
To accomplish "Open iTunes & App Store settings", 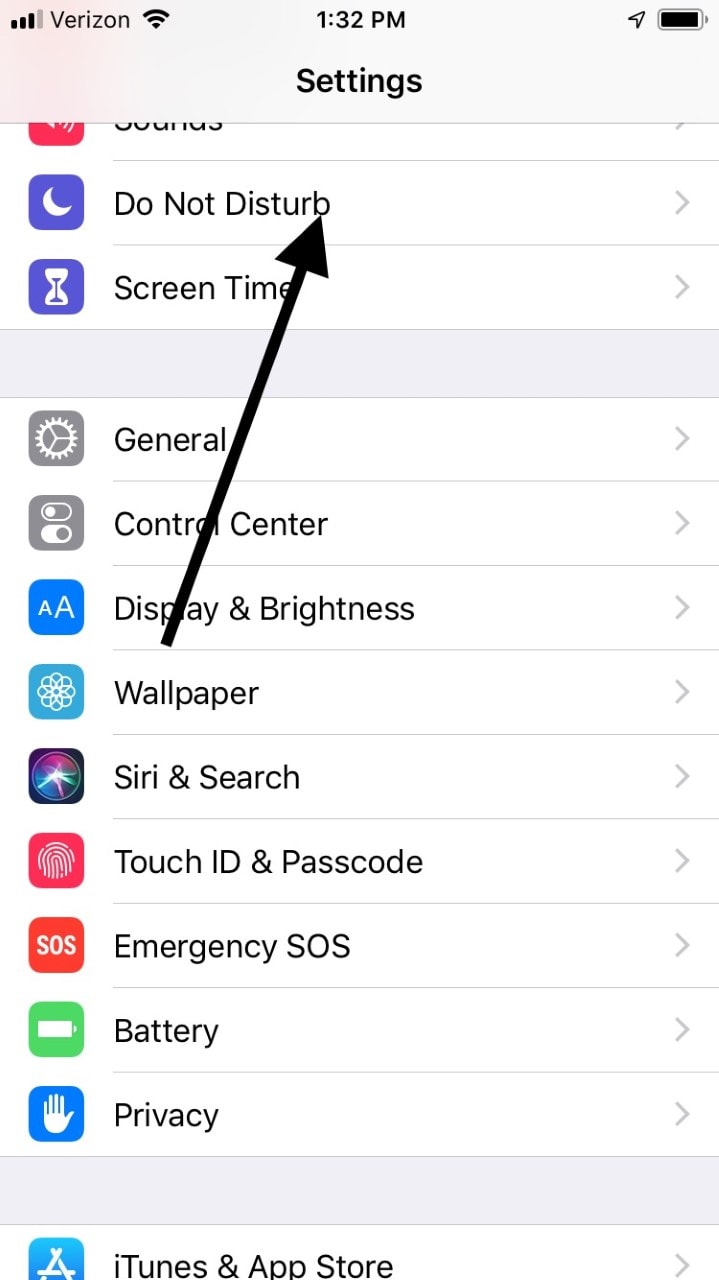I will pos(359,1253).
